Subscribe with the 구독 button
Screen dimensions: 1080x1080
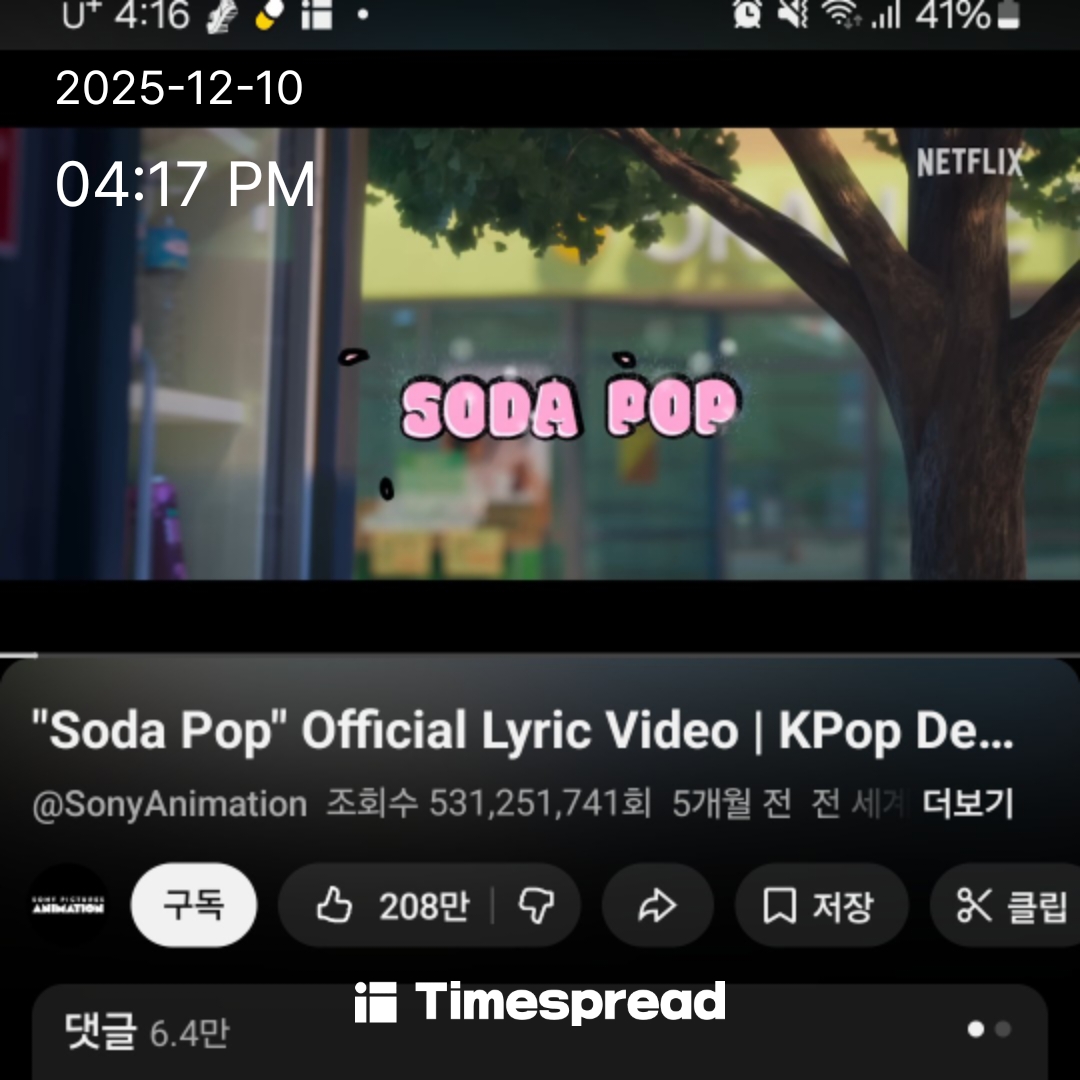click(x=194, y=905)
